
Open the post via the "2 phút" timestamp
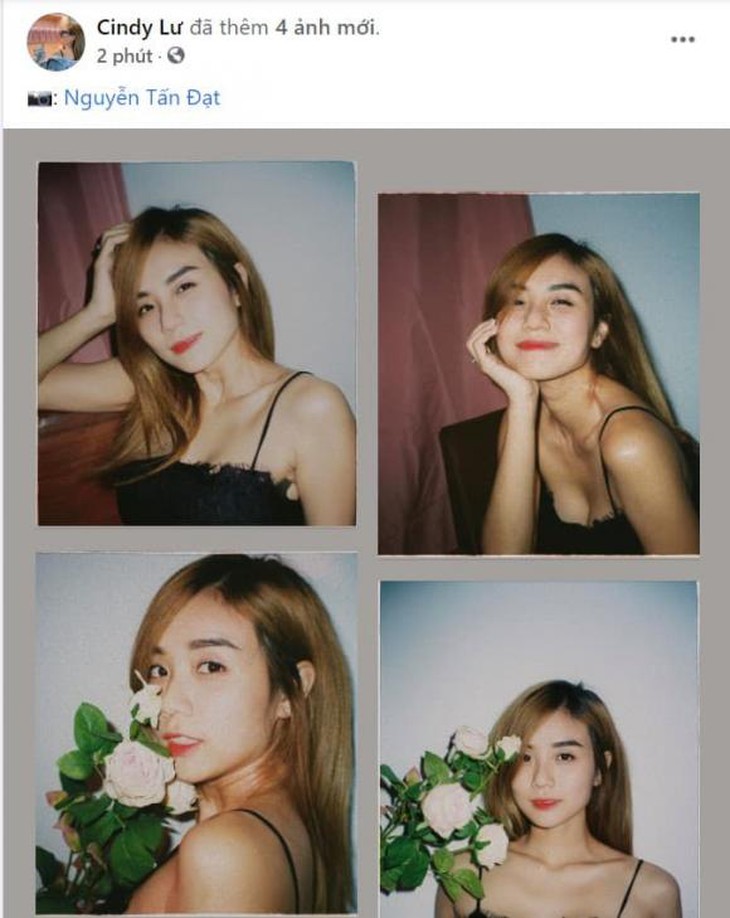(124, 57)
